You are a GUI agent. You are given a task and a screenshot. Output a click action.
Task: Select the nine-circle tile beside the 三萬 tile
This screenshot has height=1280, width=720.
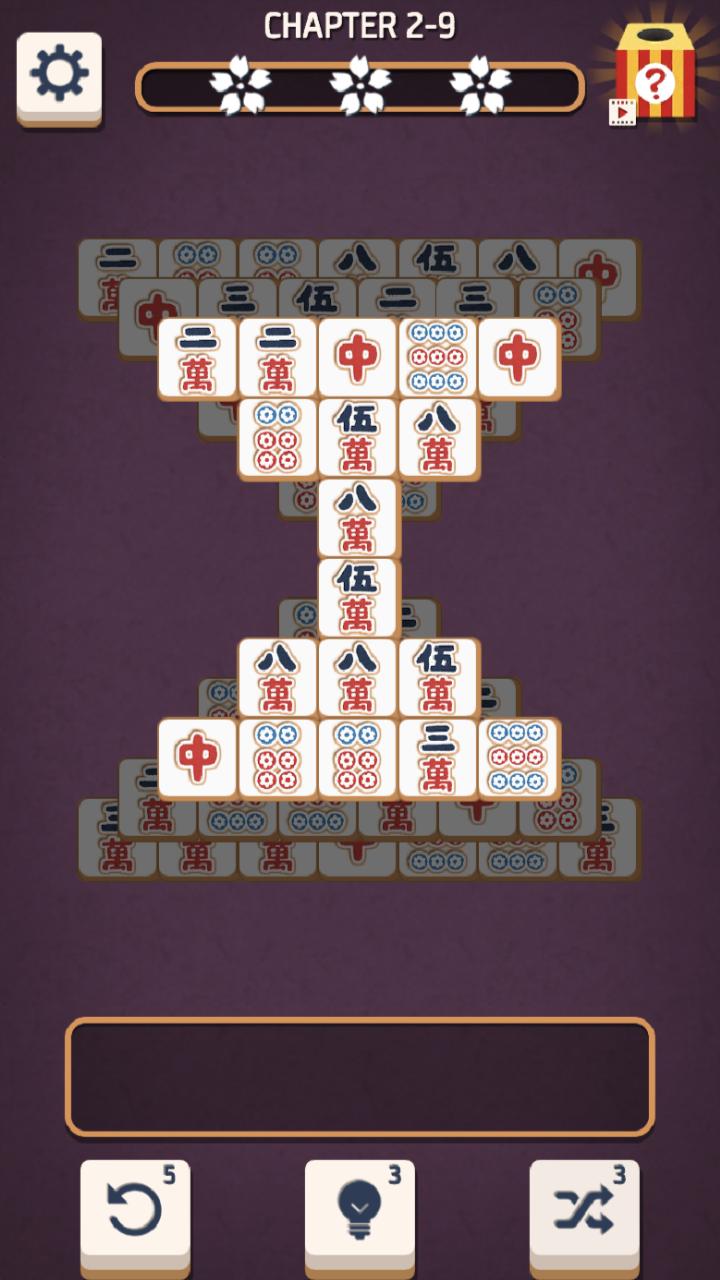(518, 758)
